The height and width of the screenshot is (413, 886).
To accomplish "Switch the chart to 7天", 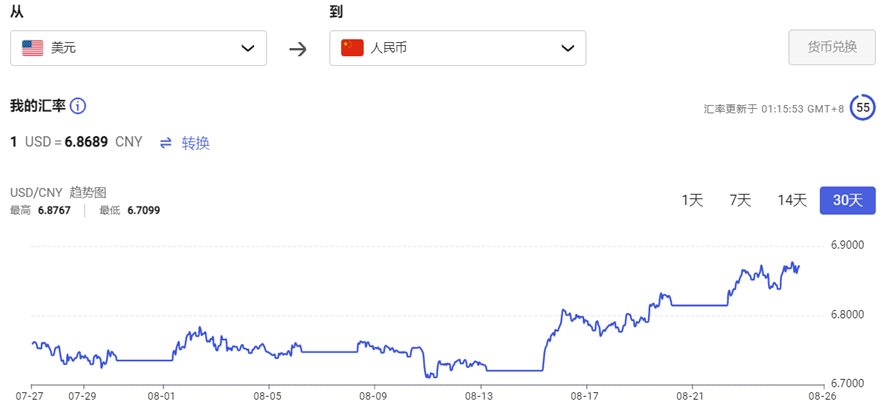I will point(740,200).
